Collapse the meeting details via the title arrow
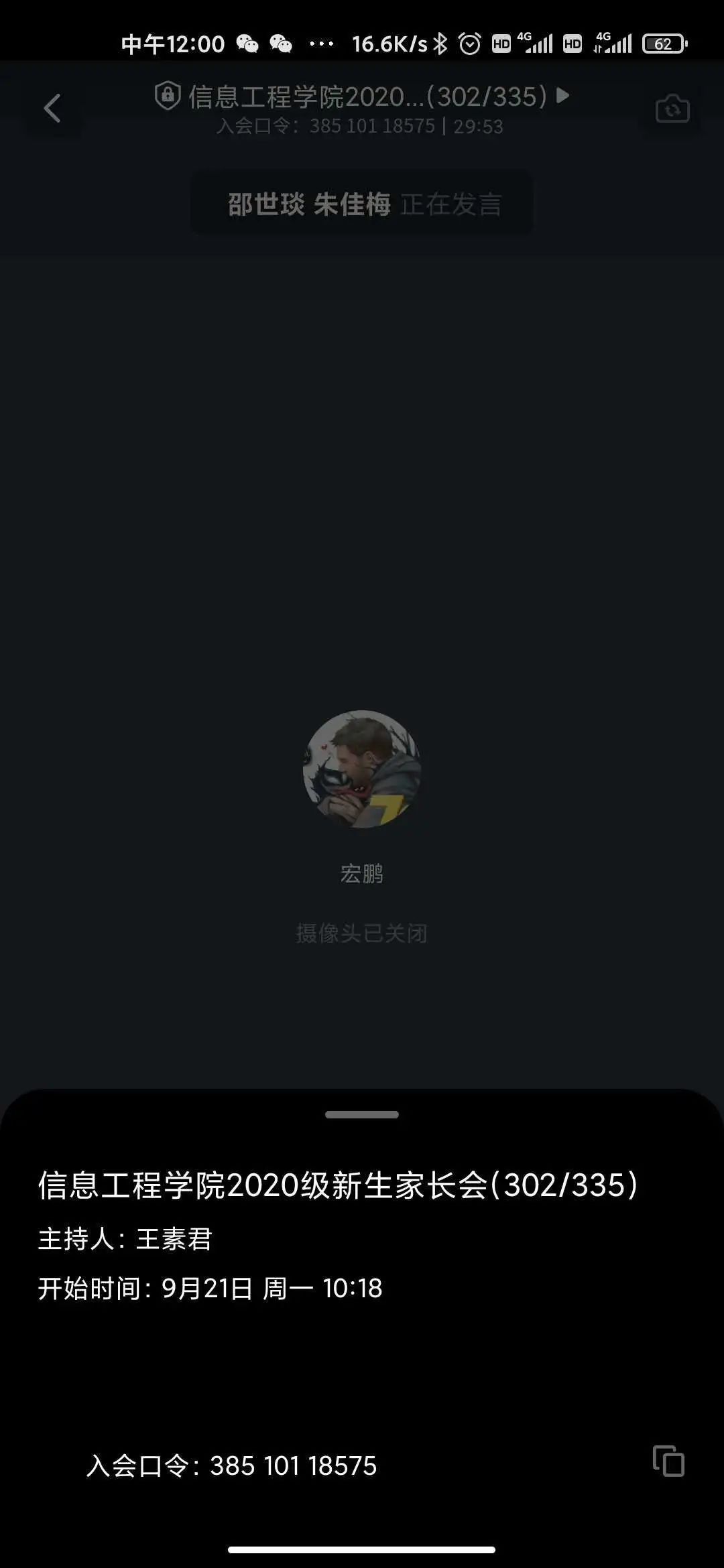The image size is (724, 1568). pyautogui.click(x=563, y=96)
